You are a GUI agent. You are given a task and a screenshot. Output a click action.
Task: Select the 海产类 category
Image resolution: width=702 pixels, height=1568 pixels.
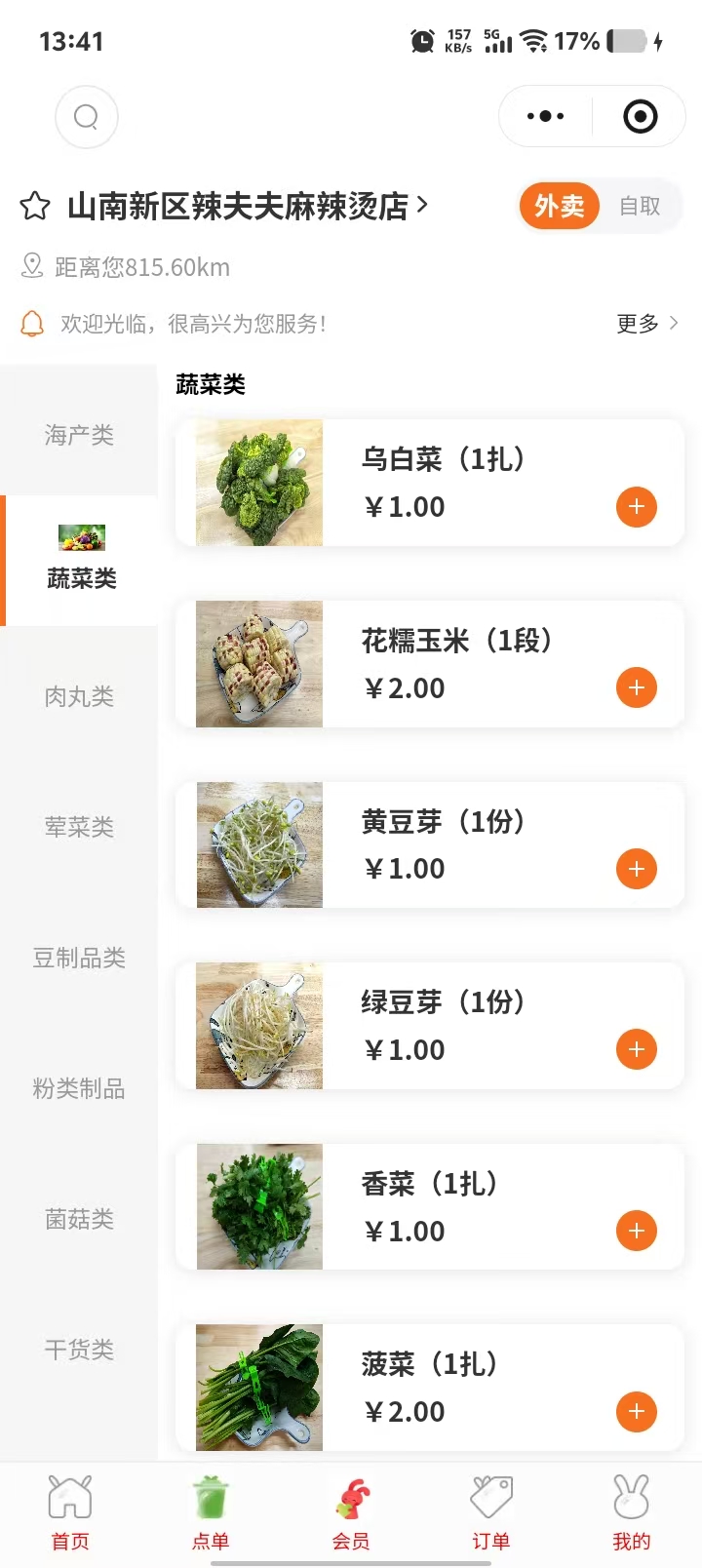pyautogui.click(x=79, y=435)
